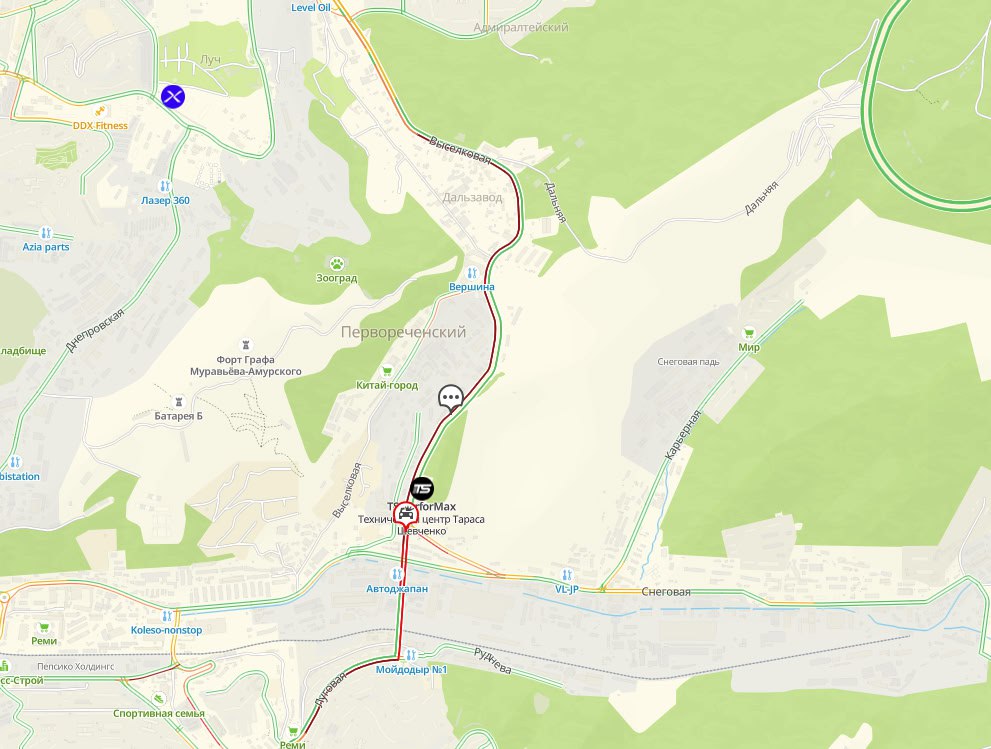This screenshot has width=991, height=749.
Task: Open the VL-JP place marker
Action: [567, 575]
